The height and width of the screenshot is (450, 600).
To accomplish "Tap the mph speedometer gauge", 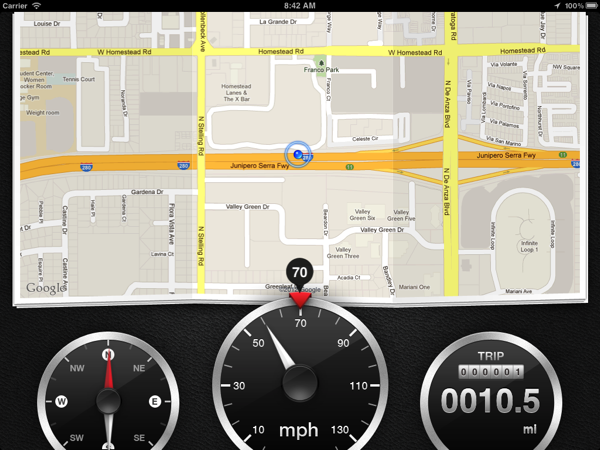I will pos(299,380).
